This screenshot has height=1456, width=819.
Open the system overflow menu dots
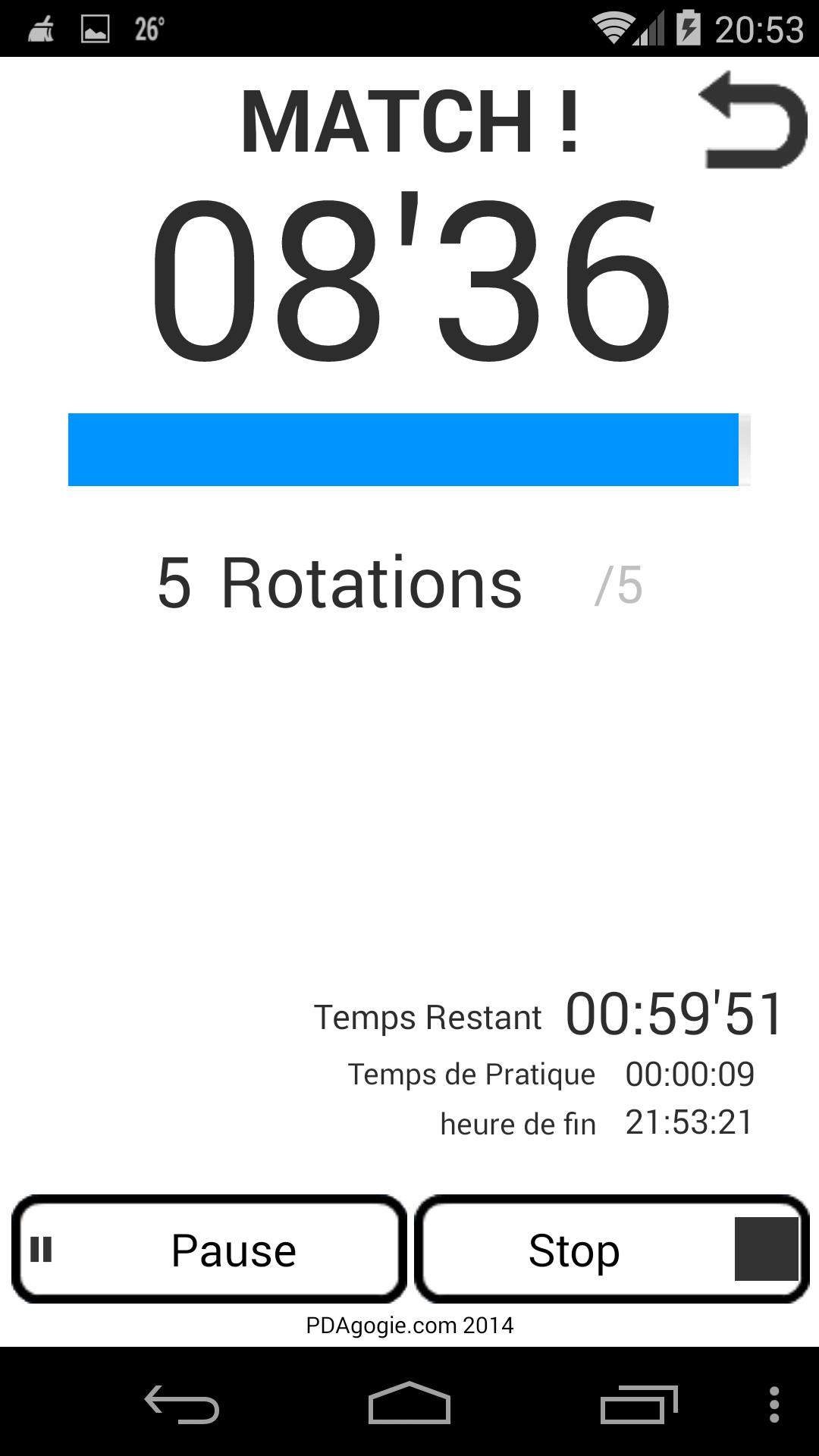773,1404
